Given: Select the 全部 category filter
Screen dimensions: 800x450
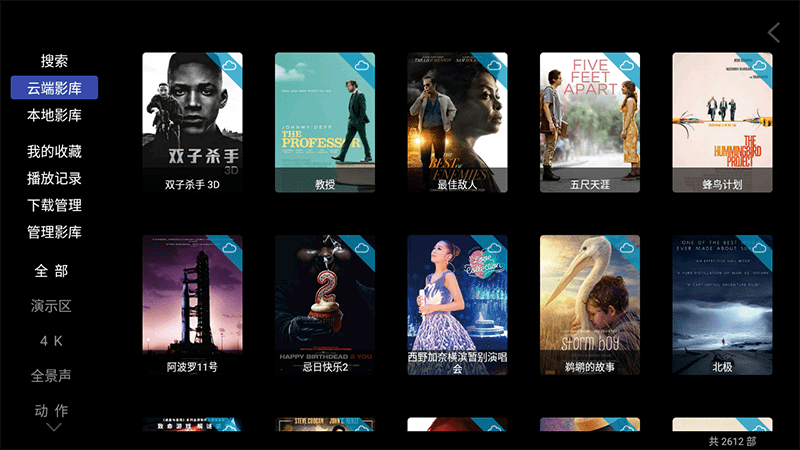Looking at the screenshot, I should 51,271.
